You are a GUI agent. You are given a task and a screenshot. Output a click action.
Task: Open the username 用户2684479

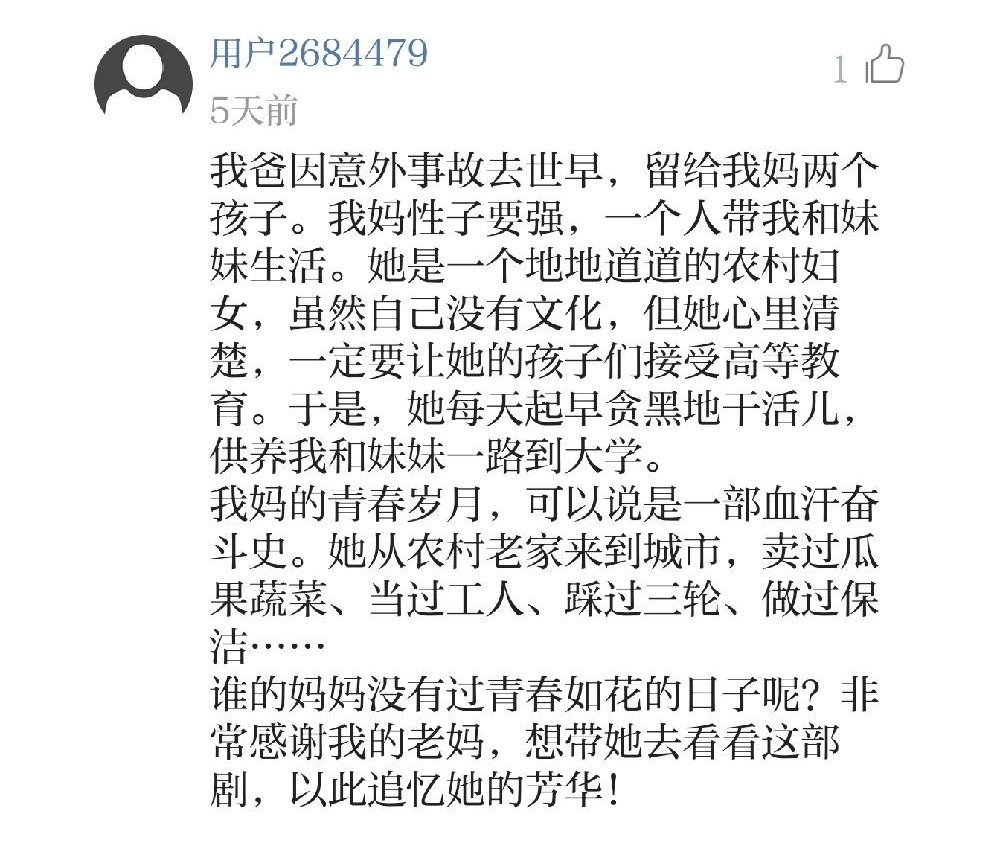319,52
